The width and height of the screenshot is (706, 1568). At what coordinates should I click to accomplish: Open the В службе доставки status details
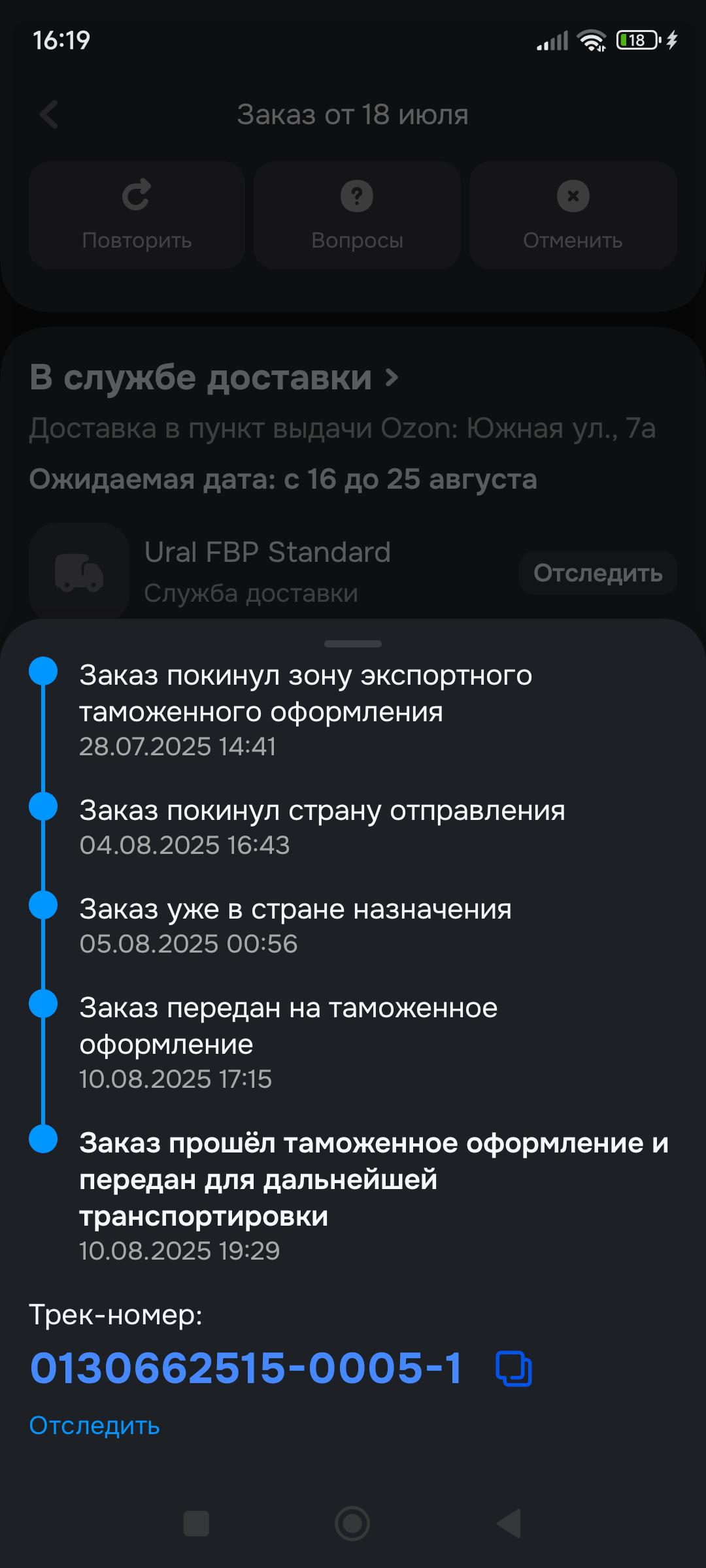coord(214,377)
